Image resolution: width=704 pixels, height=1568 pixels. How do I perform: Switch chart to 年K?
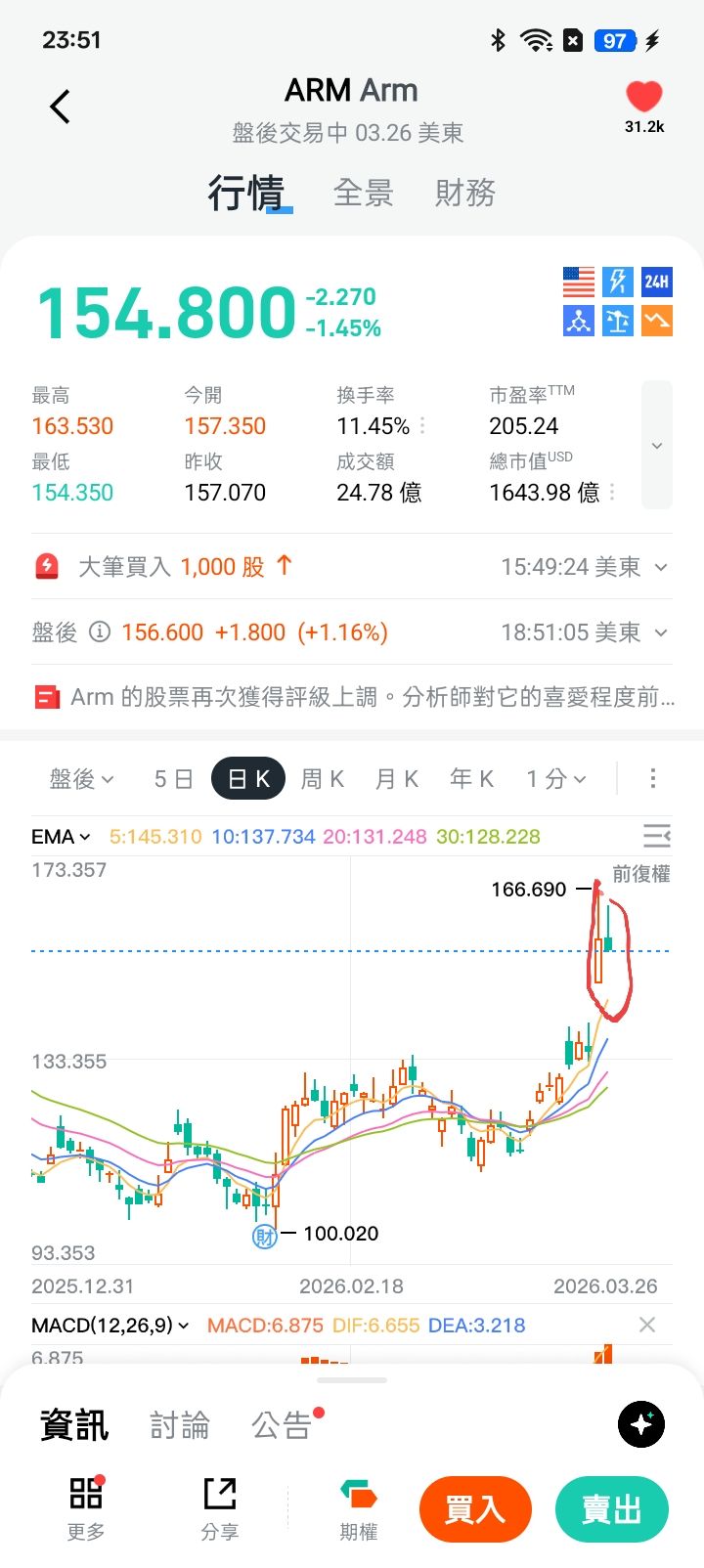(471, 779)
